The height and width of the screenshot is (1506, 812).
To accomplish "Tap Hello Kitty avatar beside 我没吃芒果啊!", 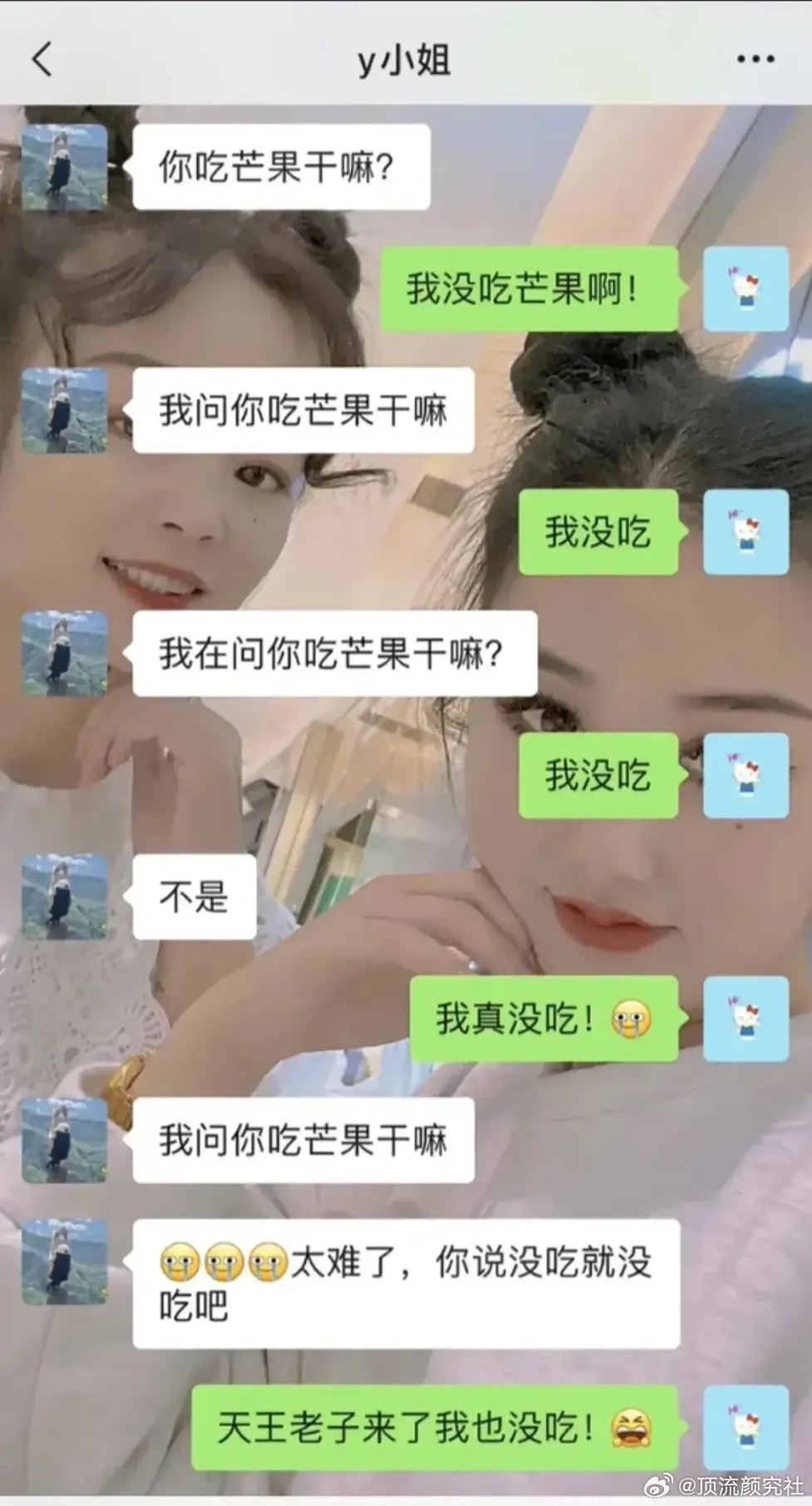I will (x=746, y=289).
